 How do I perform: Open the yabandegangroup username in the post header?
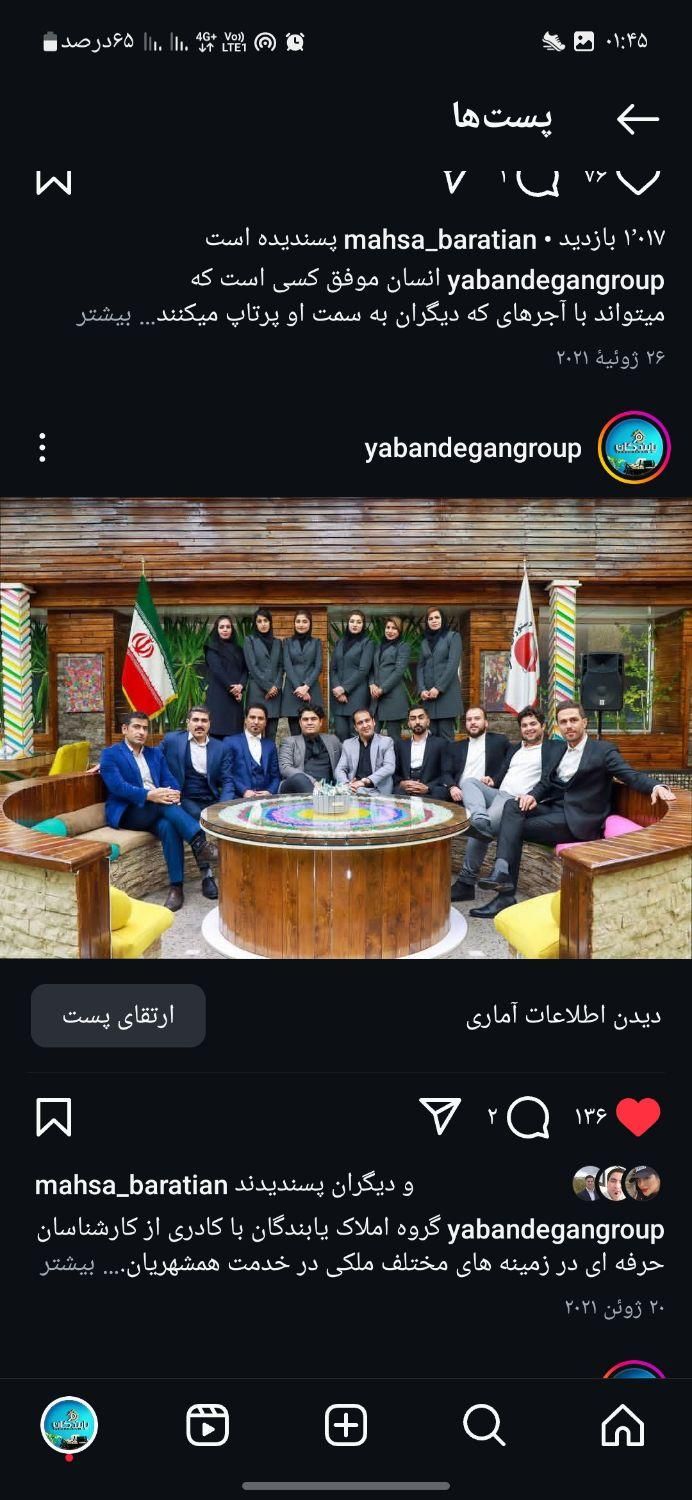point(472,448)
